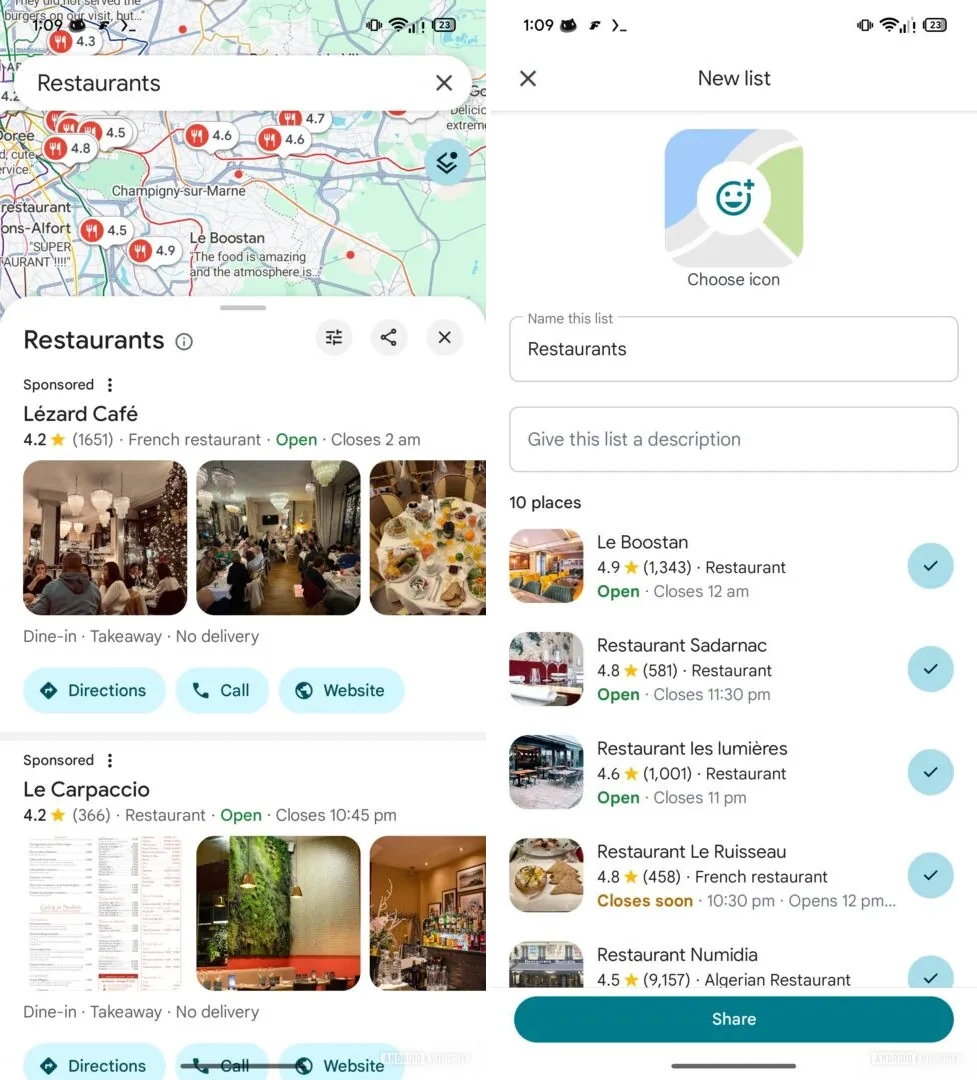Get directions to Lézard Café
This screenshot has width=977, height=1080.
coord(94,690)
